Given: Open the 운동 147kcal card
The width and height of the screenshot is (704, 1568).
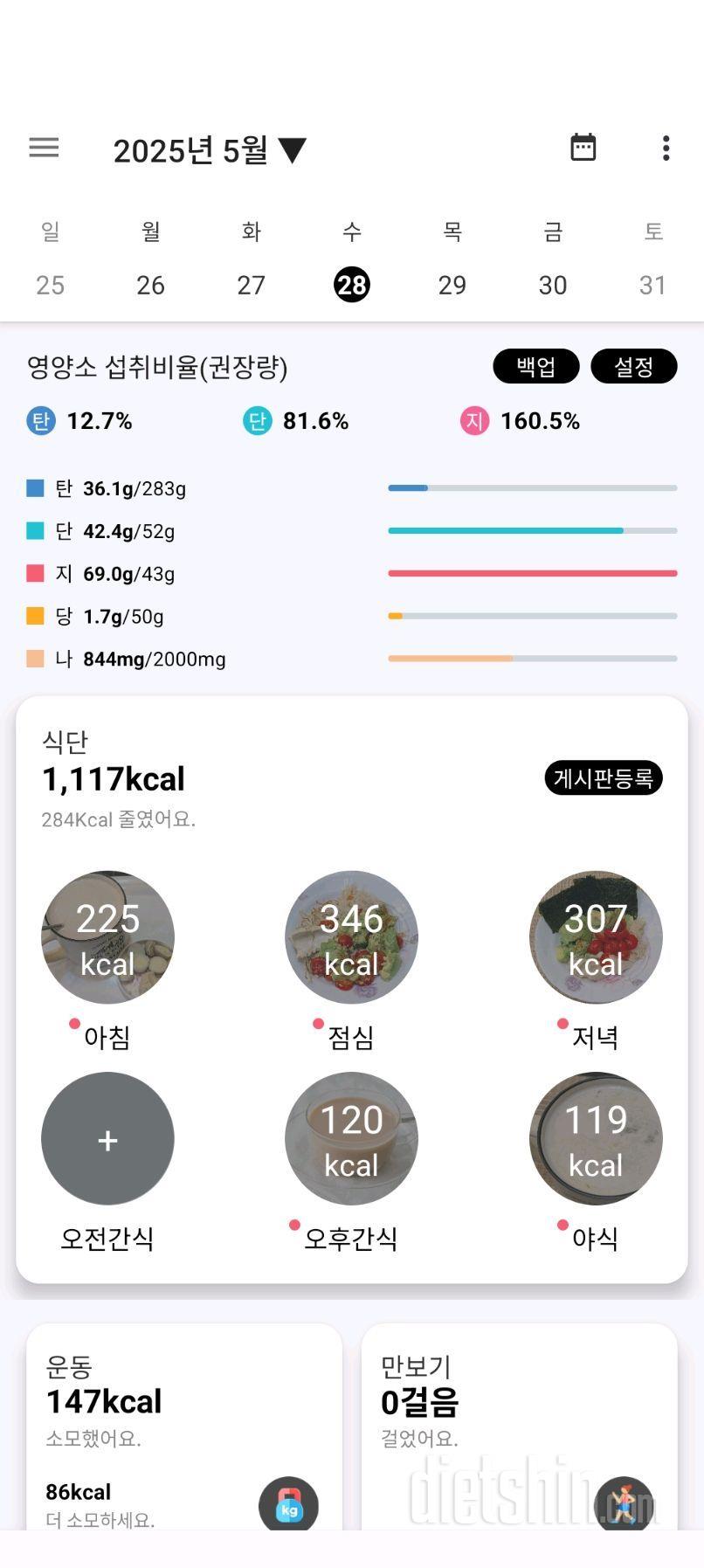Looking at the screenshot, I should 184,1426.
